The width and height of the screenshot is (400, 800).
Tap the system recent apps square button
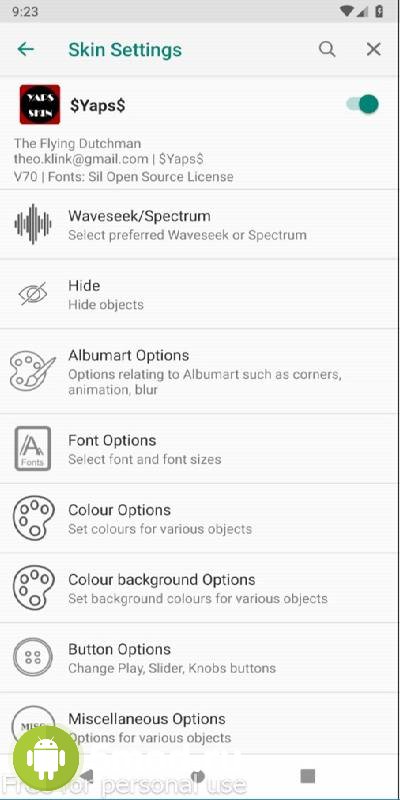pyautogui.click(x=308, y=776)
